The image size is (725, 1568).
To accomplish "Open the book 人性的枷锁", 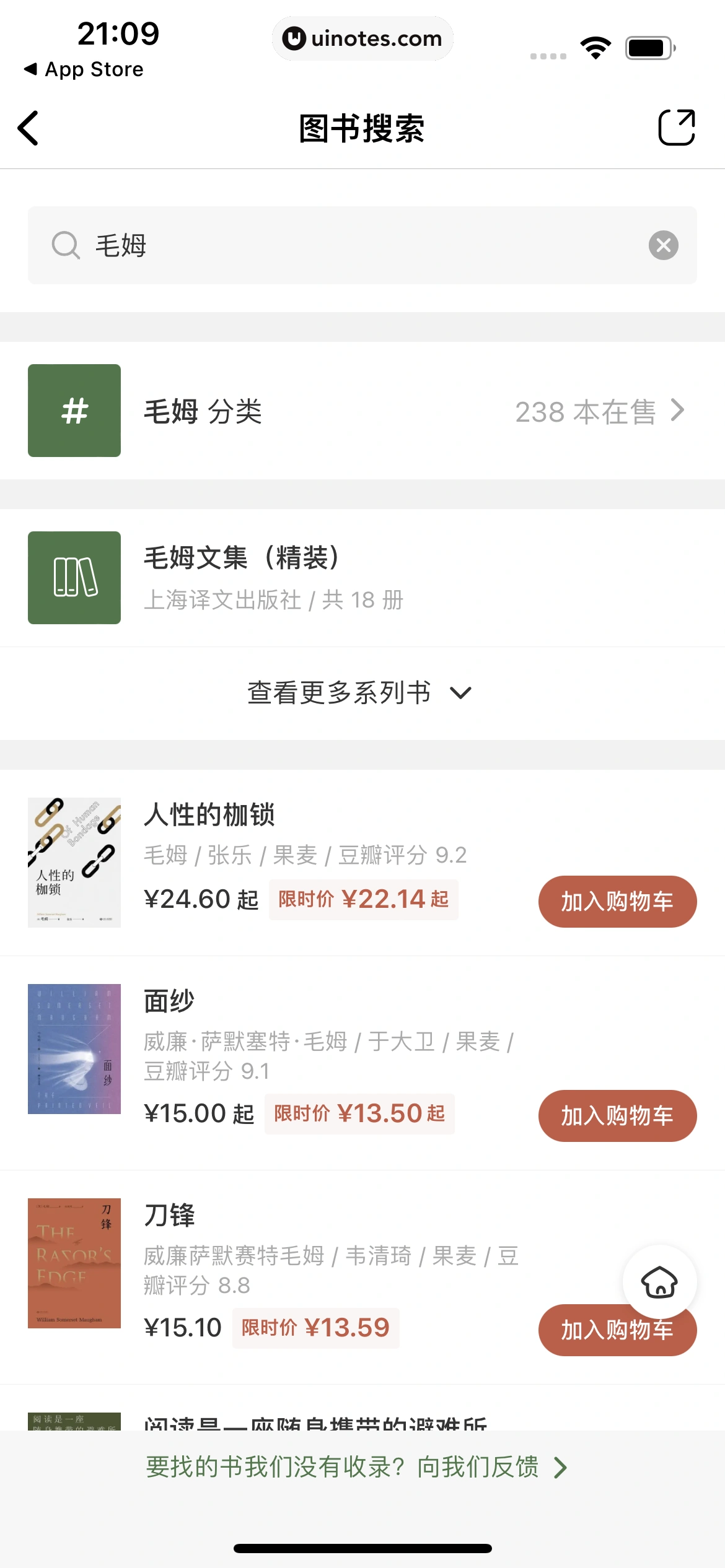I will (209, 815).
